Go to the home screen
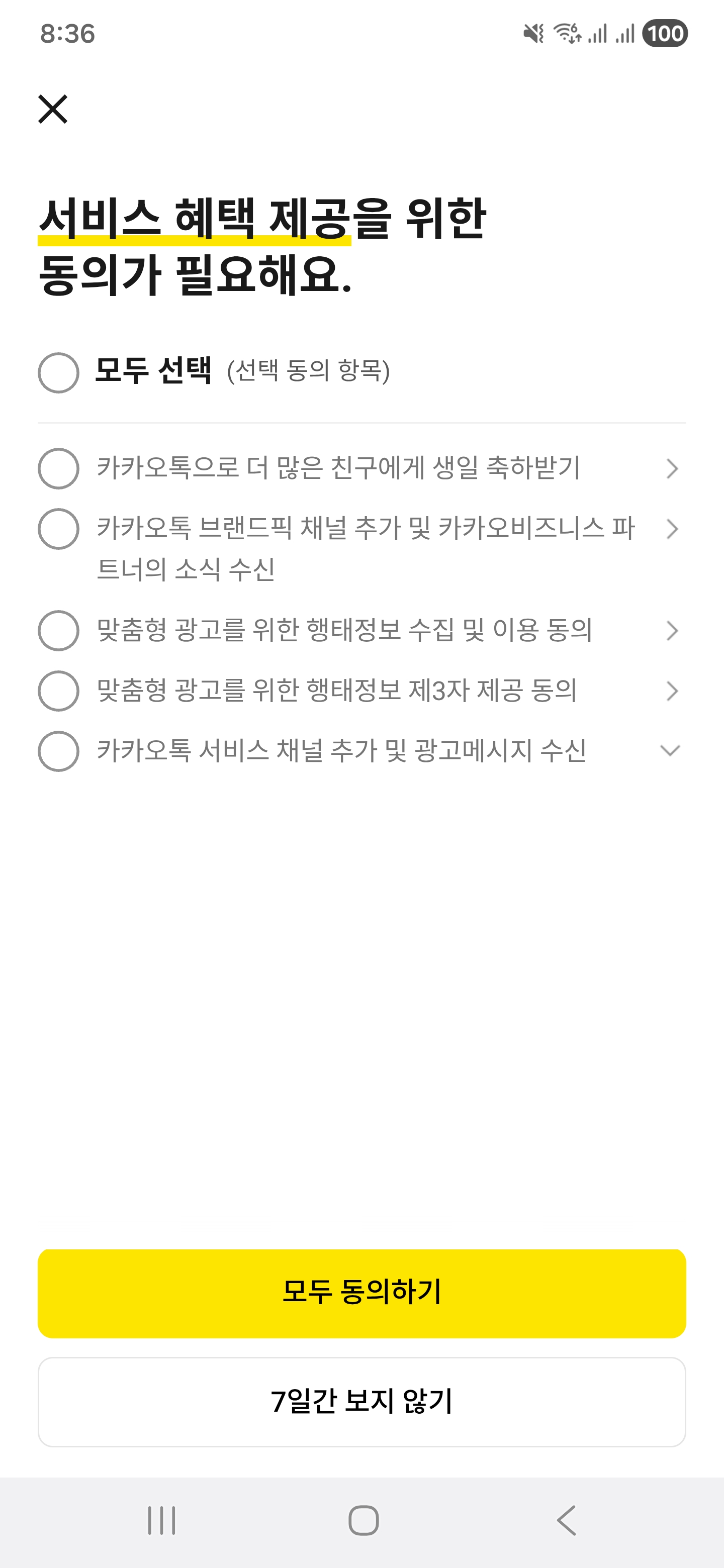This screenshot has height=1568, width=724. (364, 1521)
